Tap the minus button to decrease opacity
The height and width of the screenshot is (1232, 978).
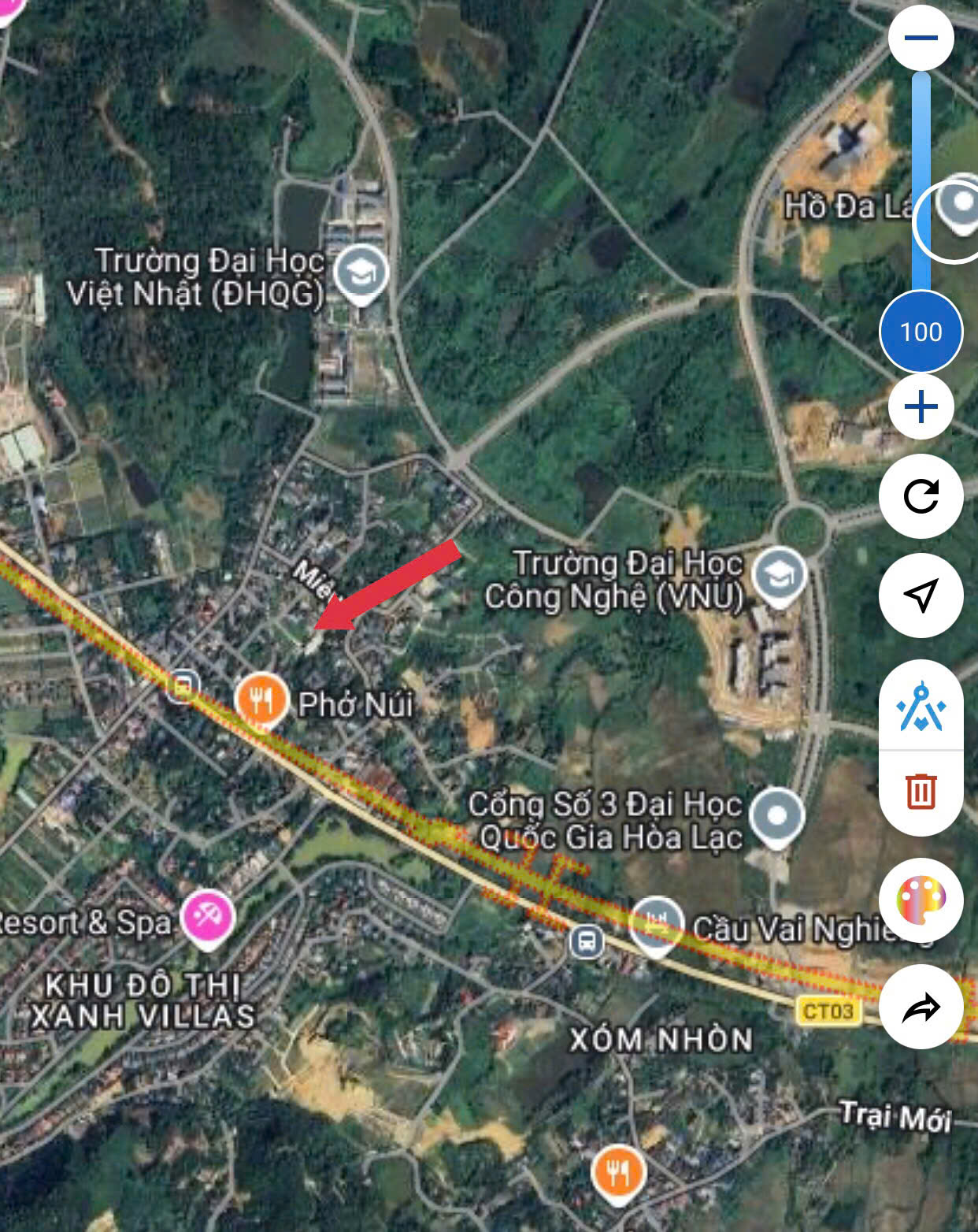921,37
